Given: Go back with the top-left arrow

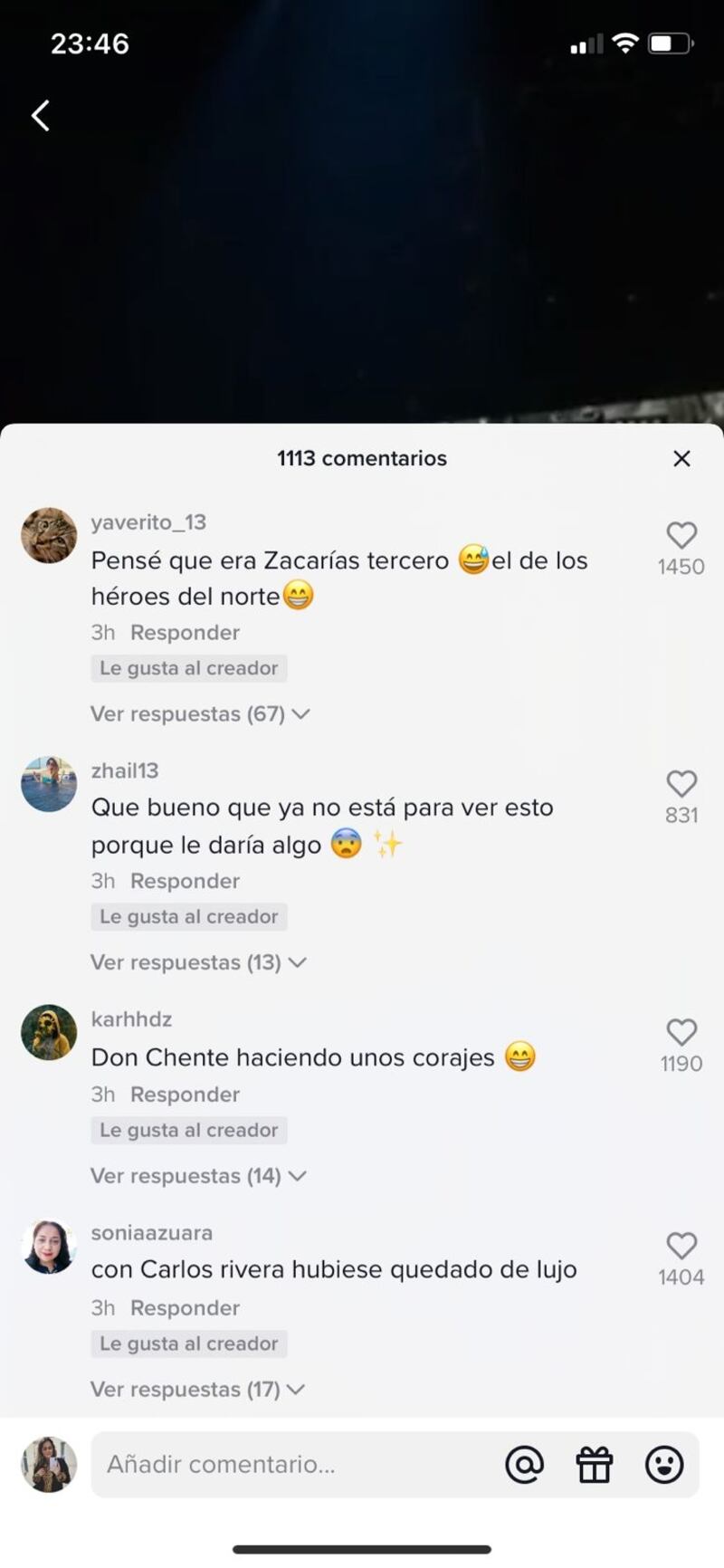Looking at the screenshot, I should click(x=41, y=116).
